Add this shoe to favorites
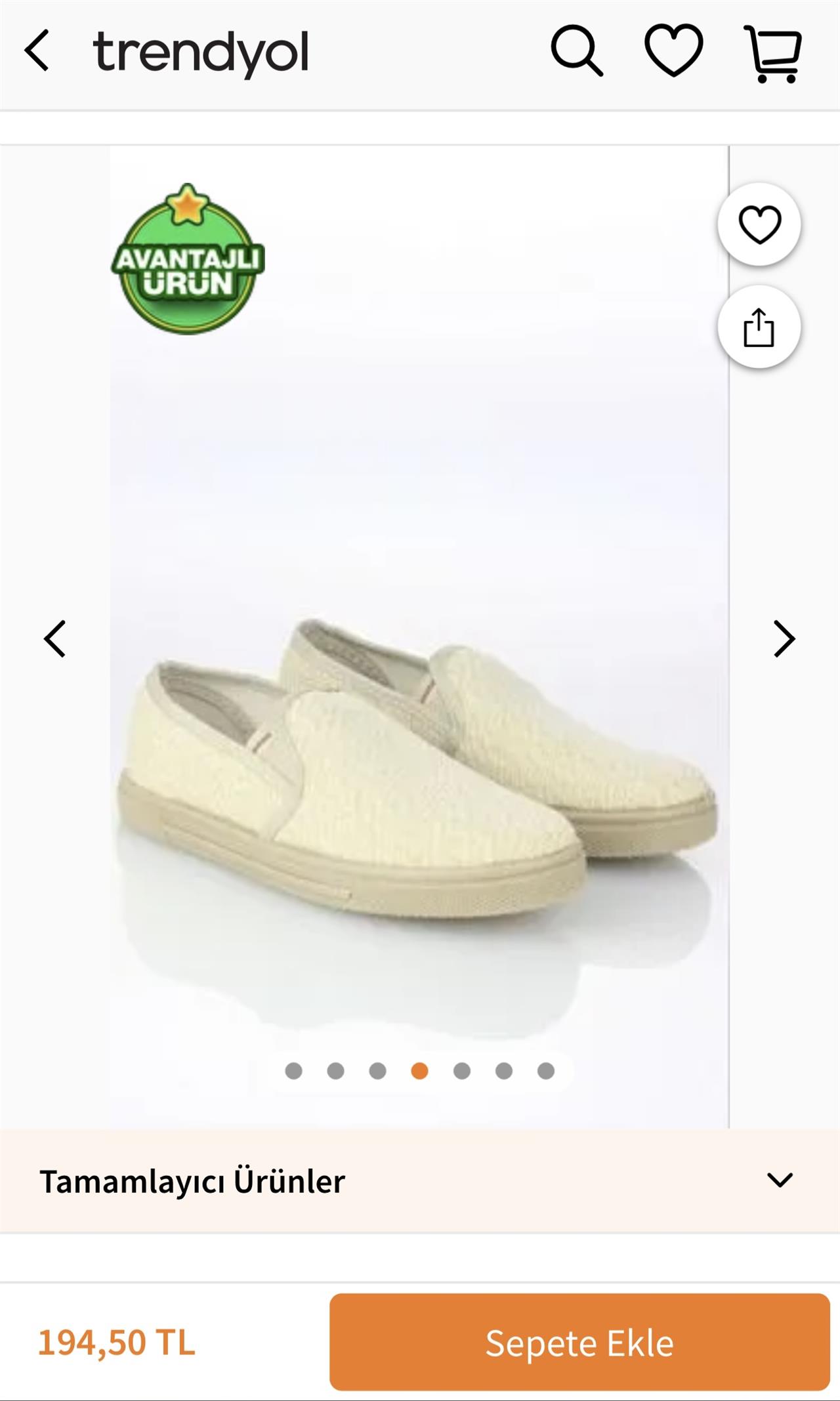Viewport: 840px width, 1401px height. click(759, 224)
